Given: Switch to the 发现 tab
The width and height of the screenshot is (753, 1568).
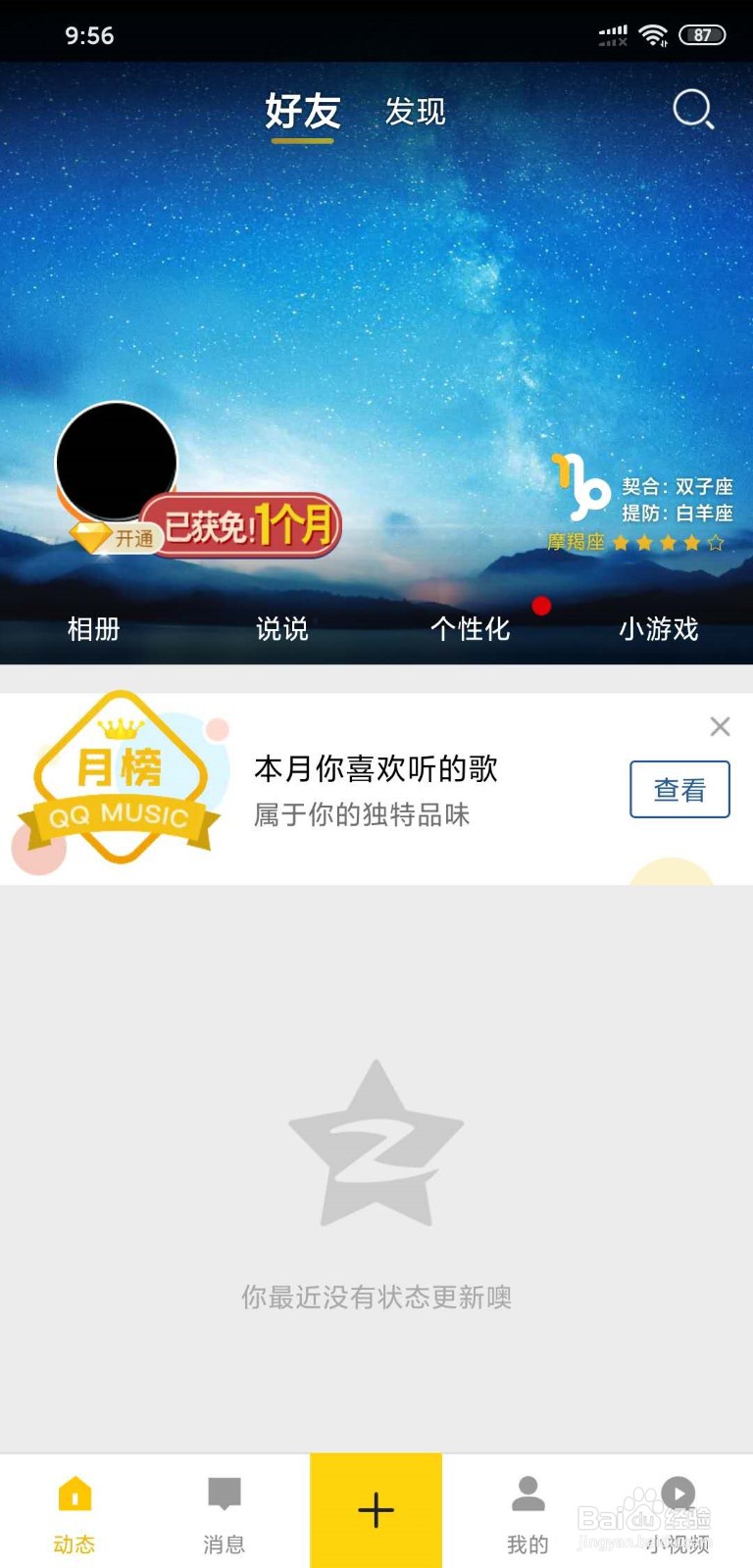Looking at the screenshot, I should [416, 111].
